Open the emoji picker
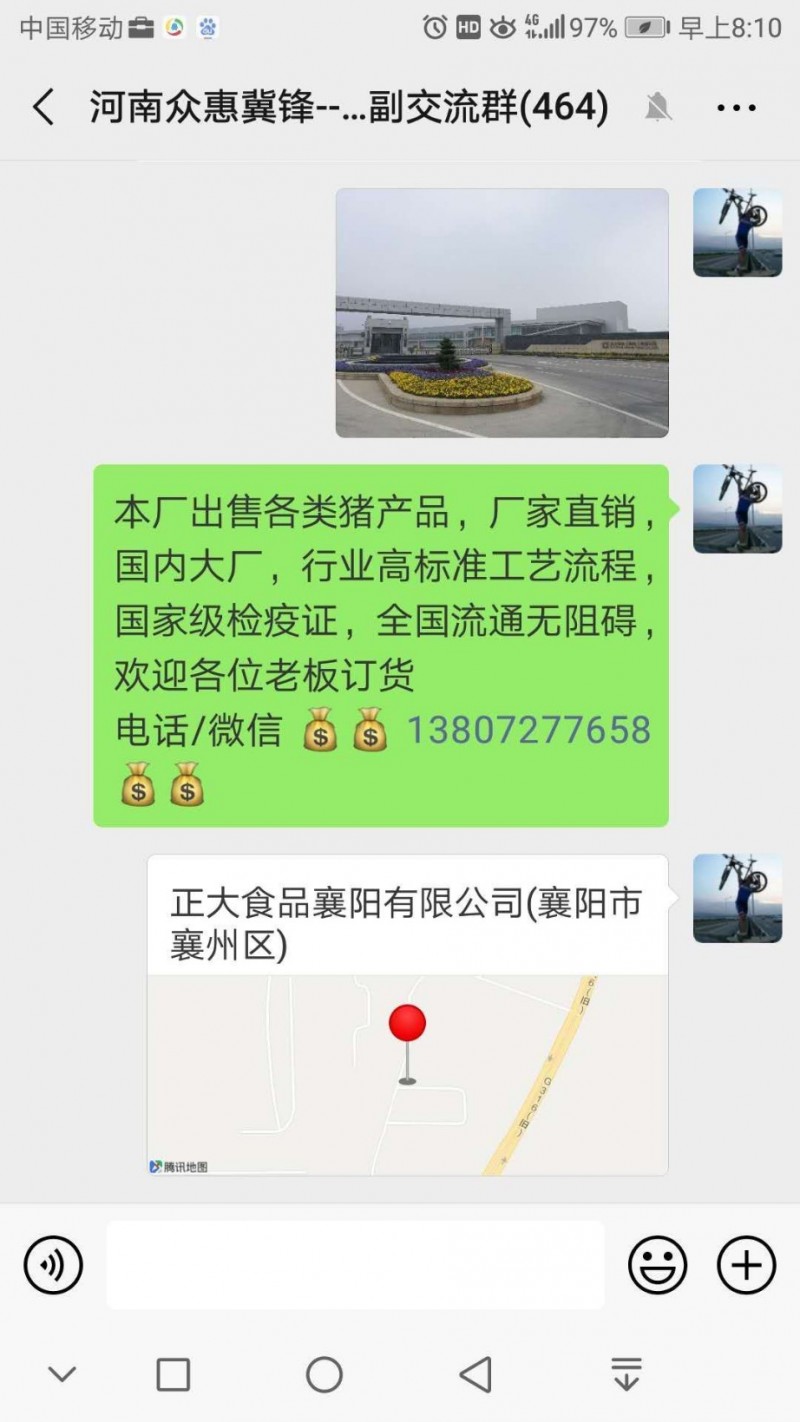The height and width of the screenshot is (1422, 800). tap(657, 1265)
